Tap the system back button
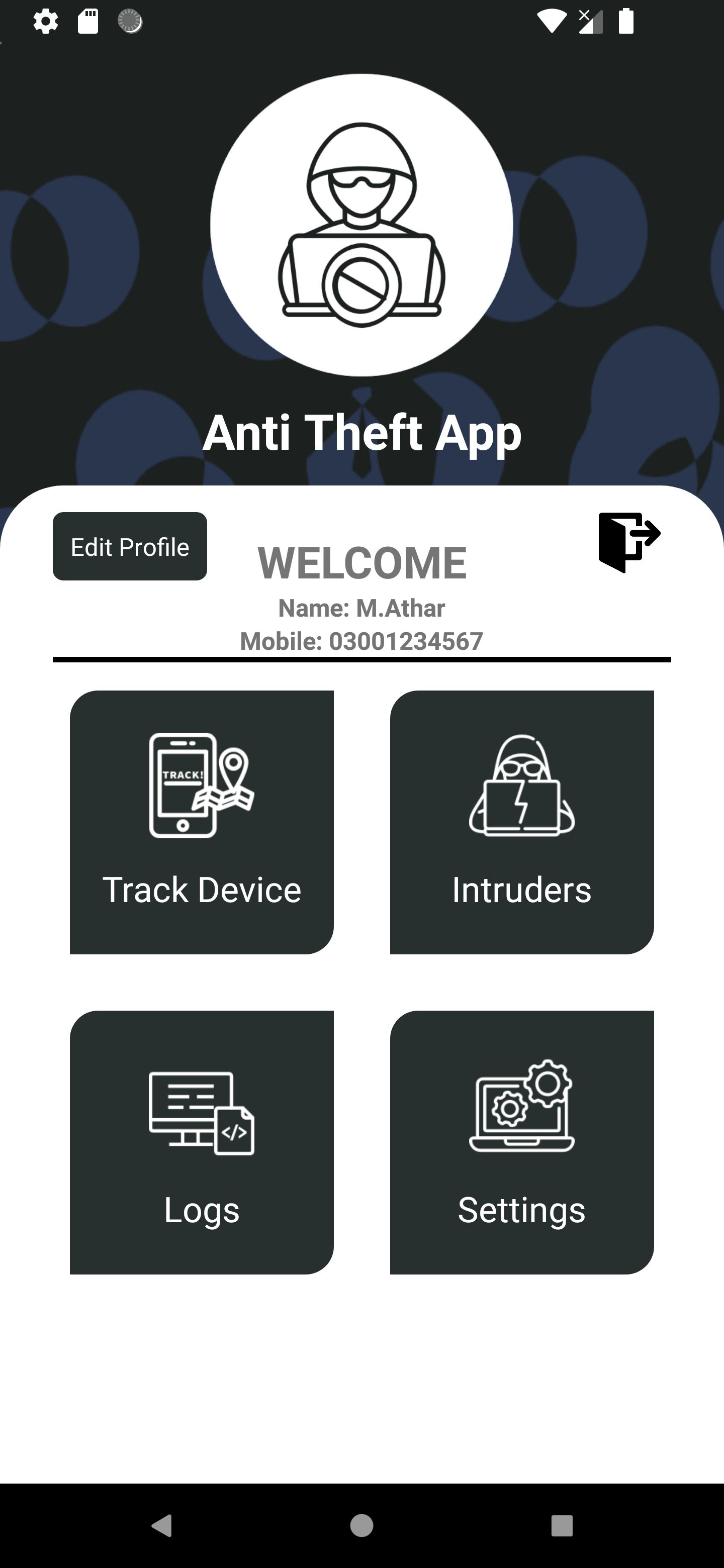The width and height of the screenshot is (724, 1568). click(x=162, y=1525)
